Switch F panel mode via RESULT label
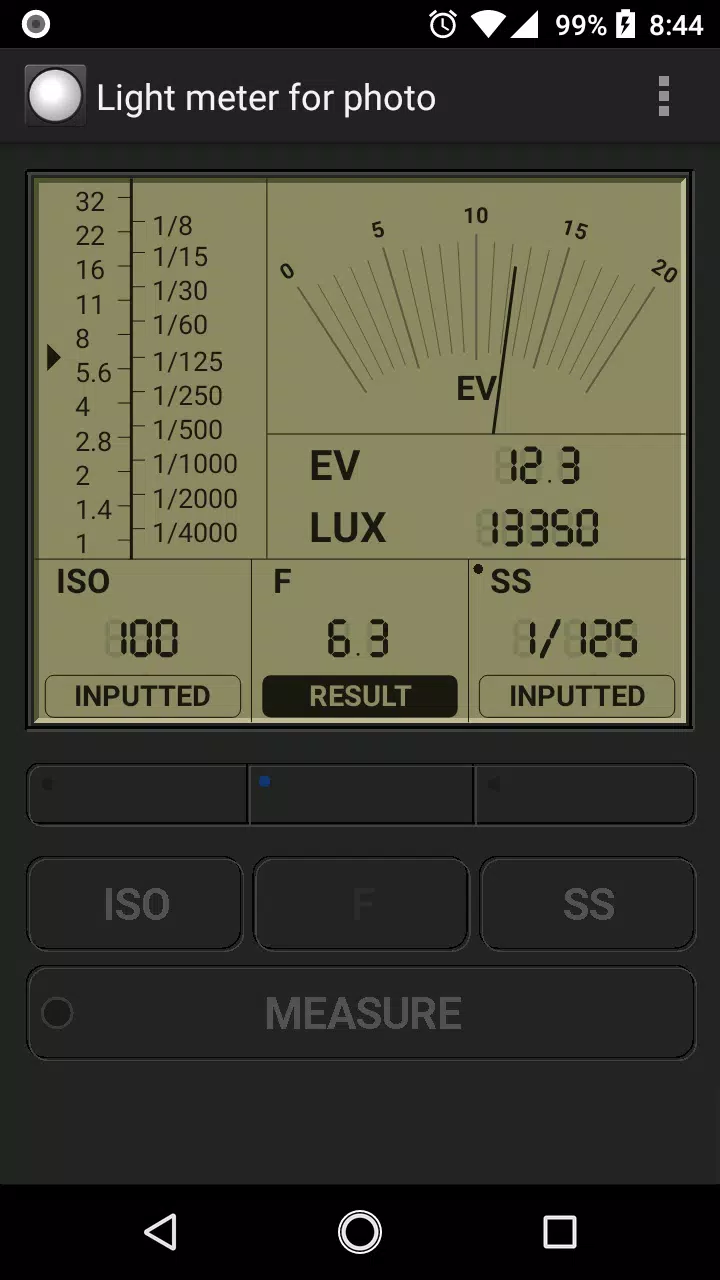 tap(359, 696)
